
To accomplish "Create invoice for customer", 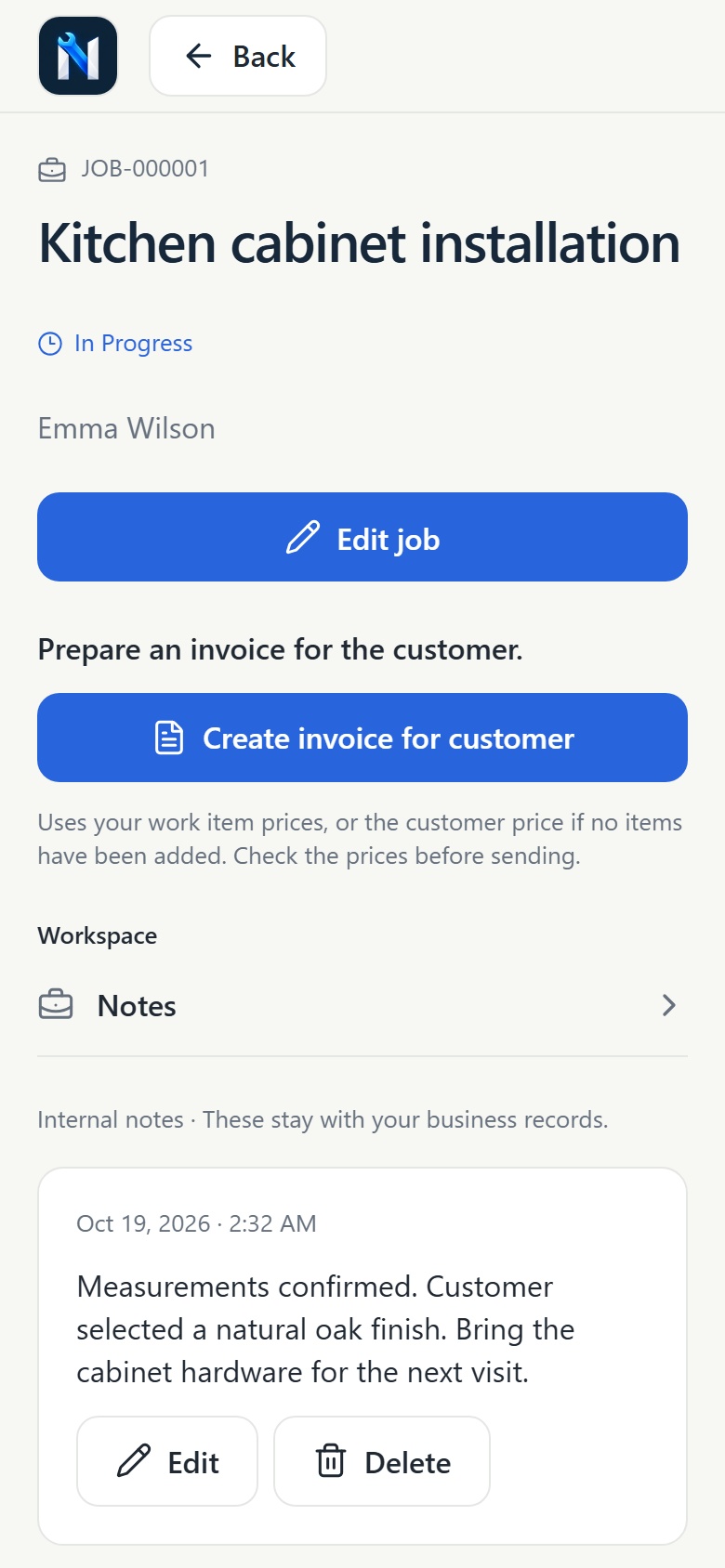I will (x=362, y=738).
